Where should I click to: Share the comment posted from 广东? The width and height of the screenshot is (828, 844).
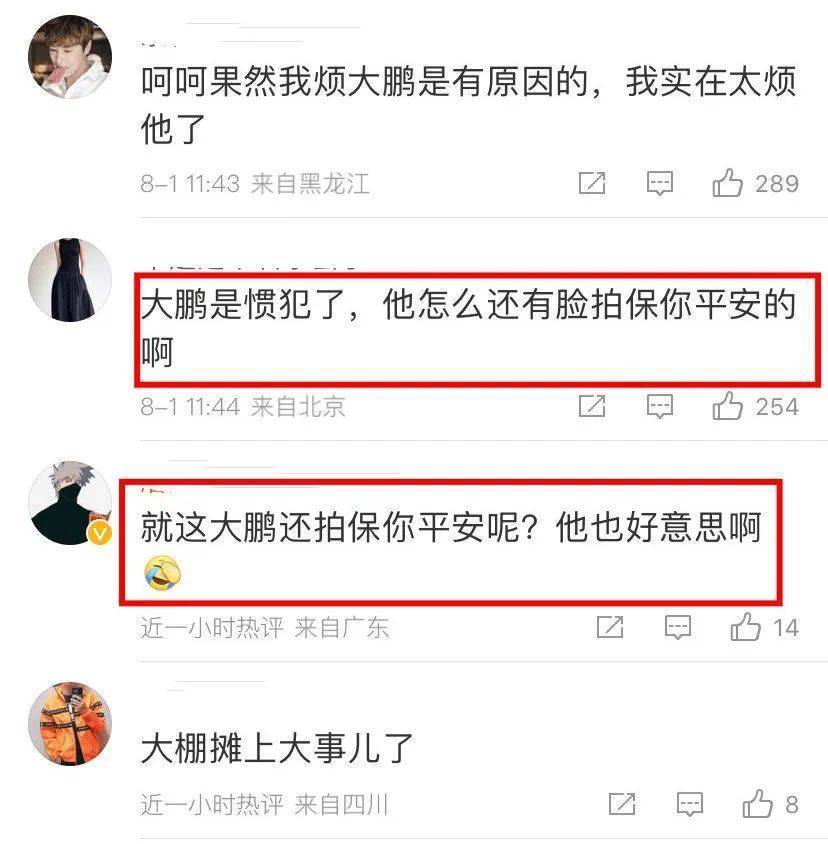(610, 628)
